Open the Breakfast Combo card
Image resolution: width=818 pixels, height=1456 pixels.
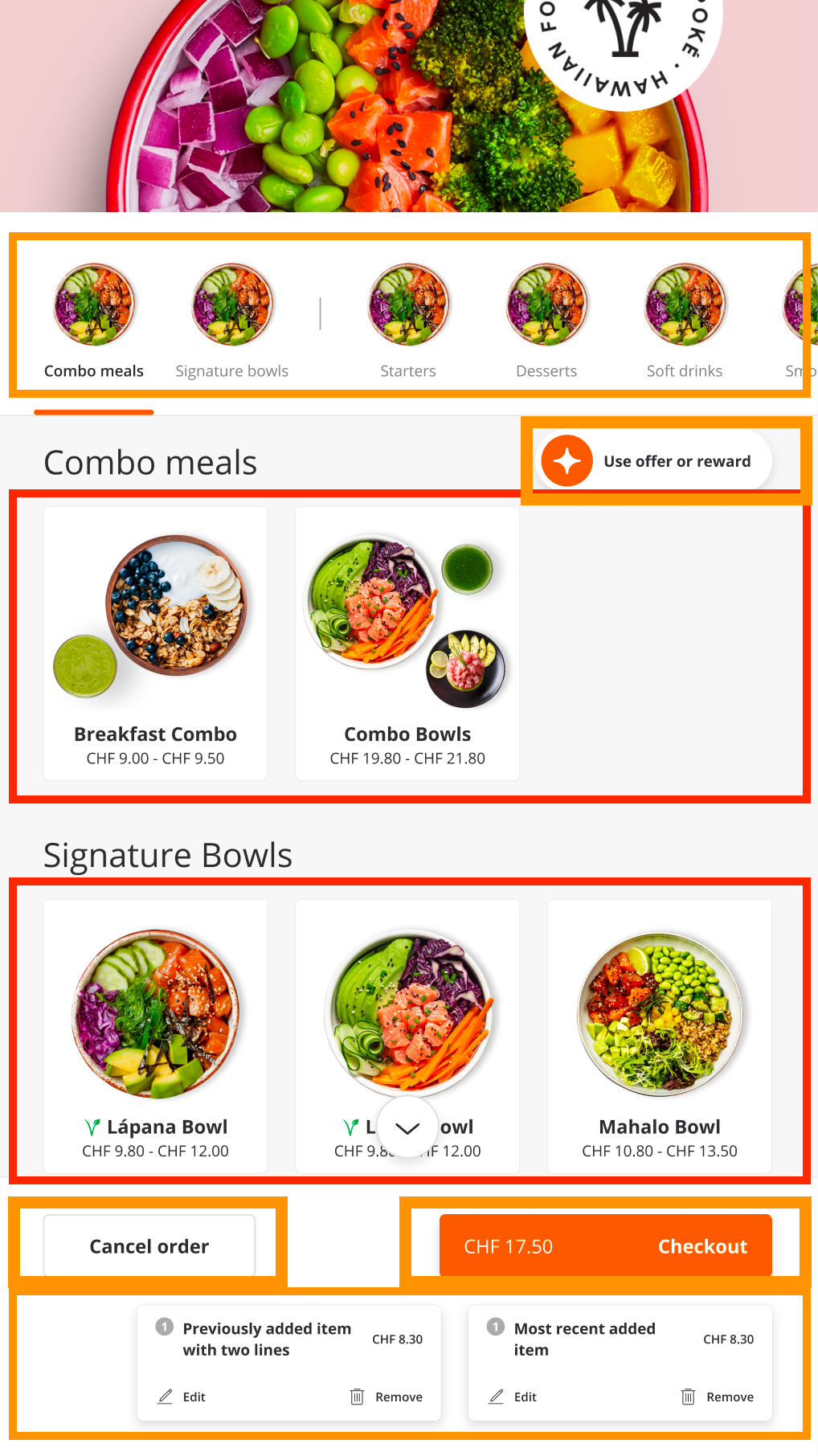coord(155,643)
